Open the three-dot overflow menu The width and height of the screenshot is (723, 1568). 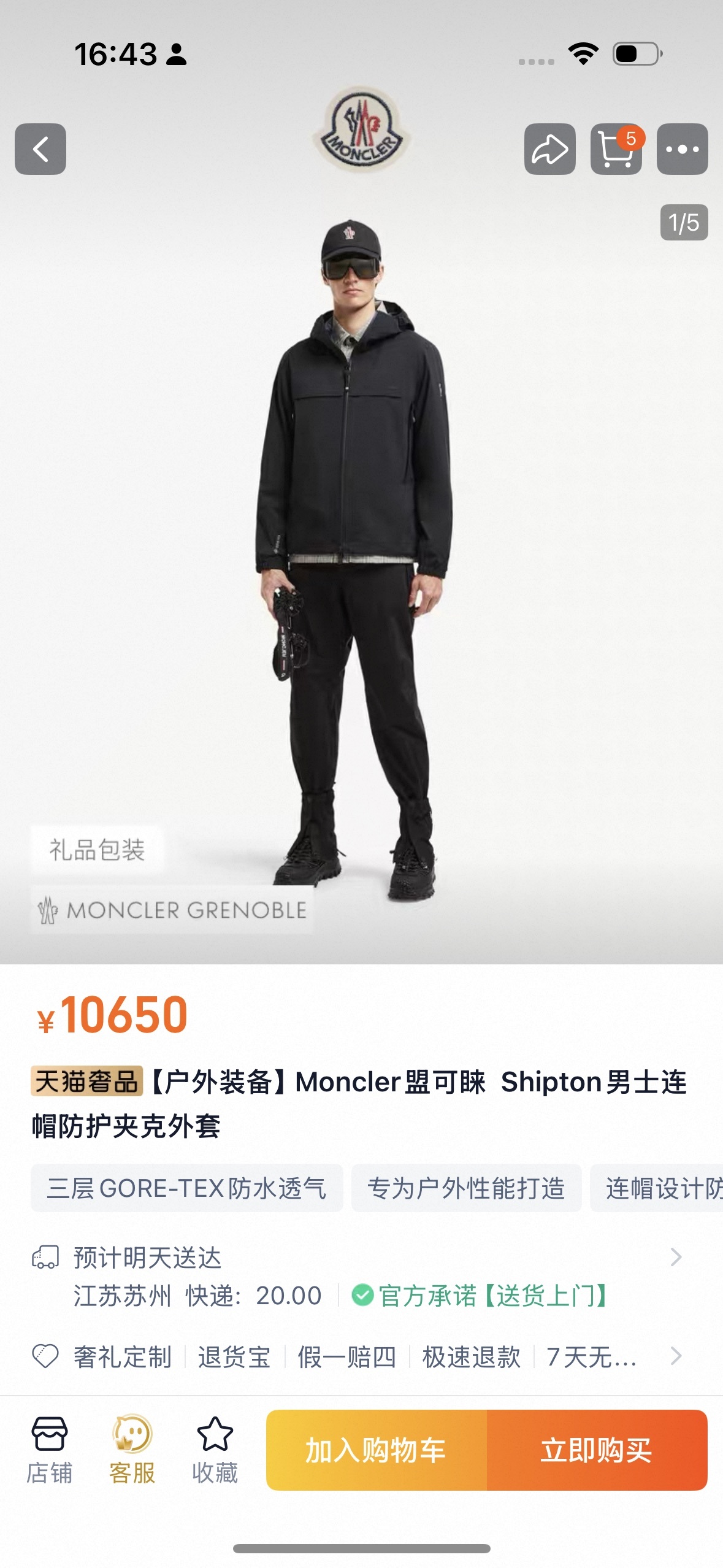pyautogui.click(x=682, y=149)
